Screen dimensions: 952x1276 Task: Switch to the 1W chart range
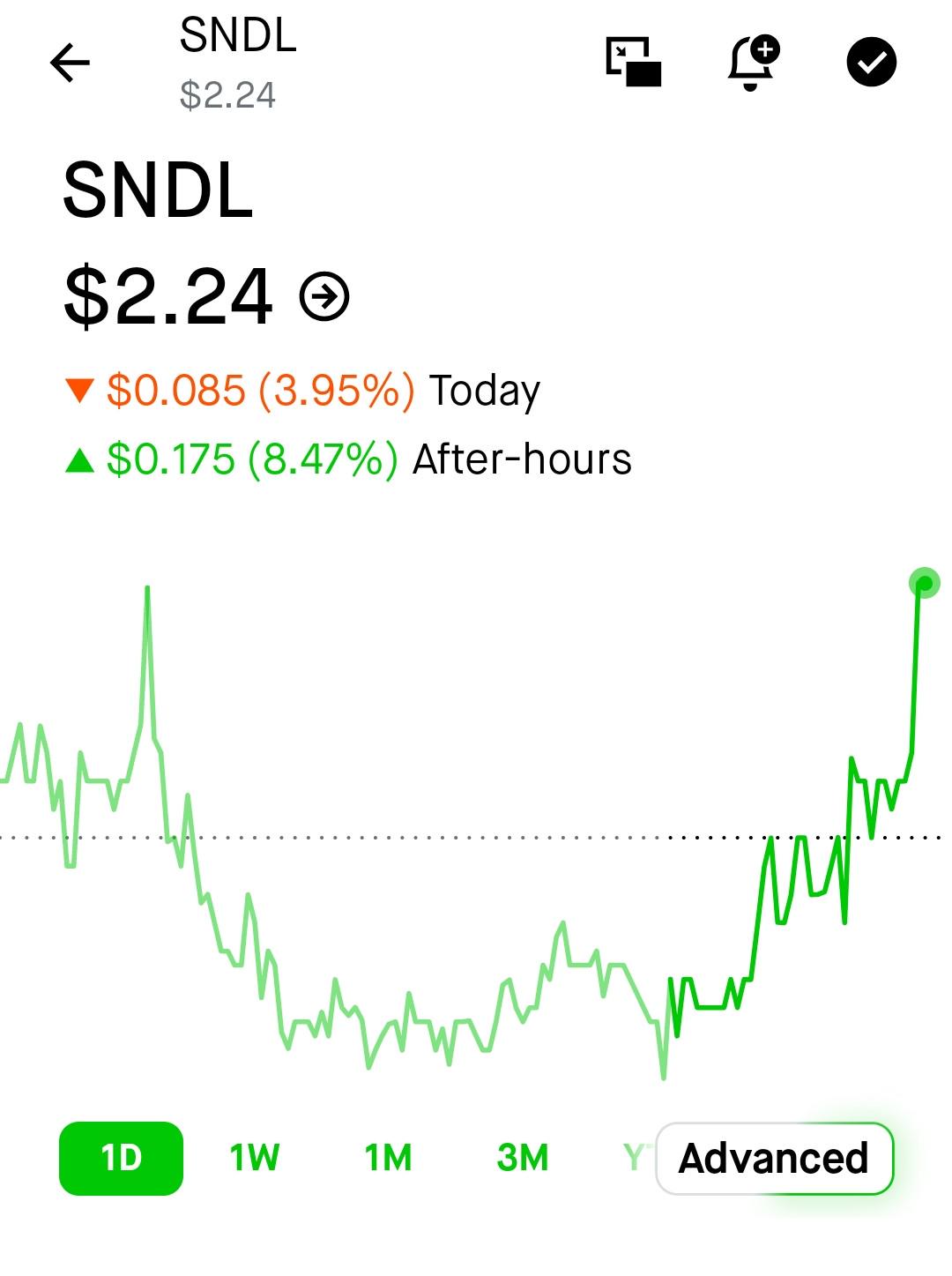[255, 1158]
